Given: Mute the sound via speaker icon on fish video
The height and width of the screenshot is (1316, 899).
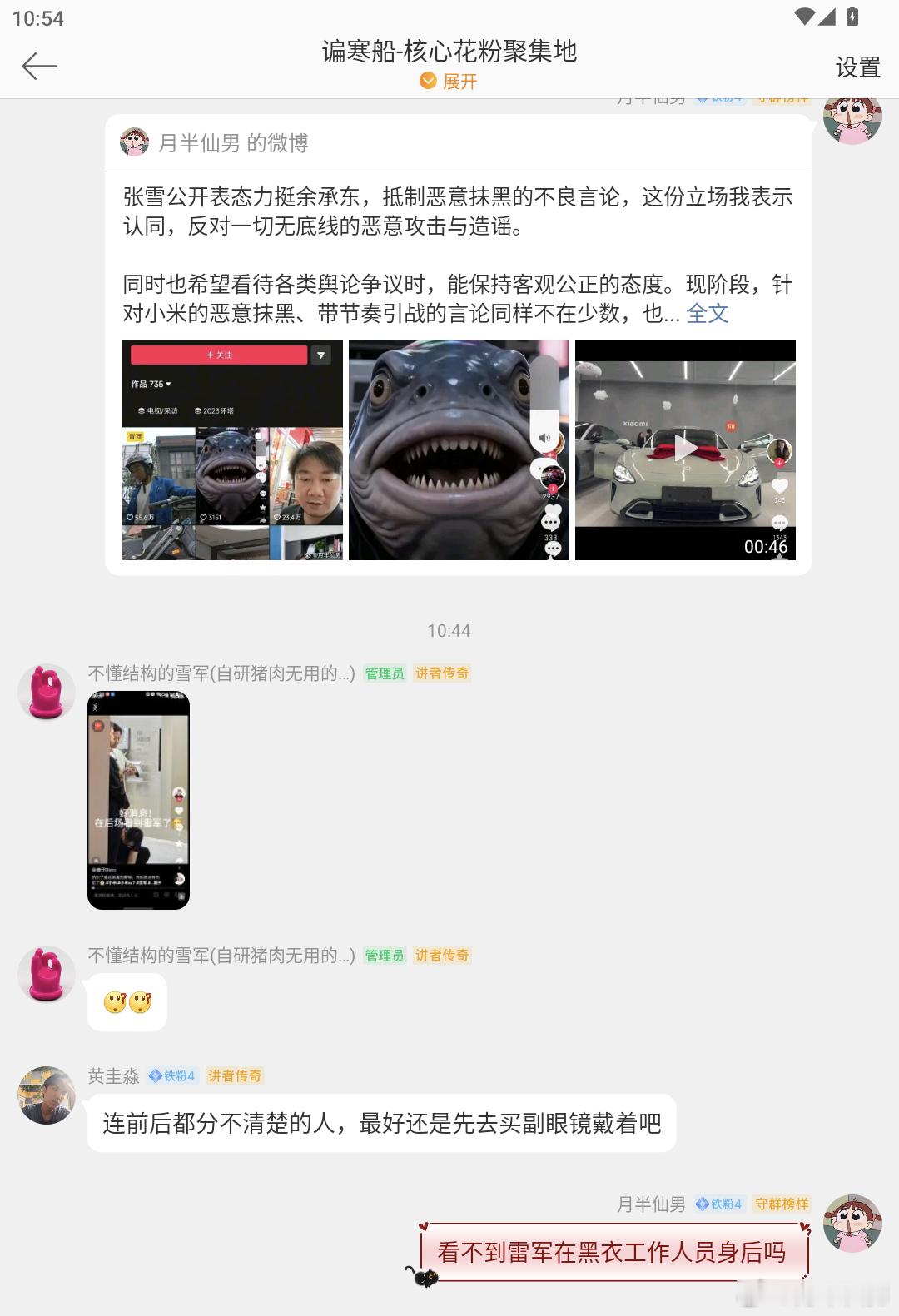Looking at the screenshot, I should (x=546, y=436).
